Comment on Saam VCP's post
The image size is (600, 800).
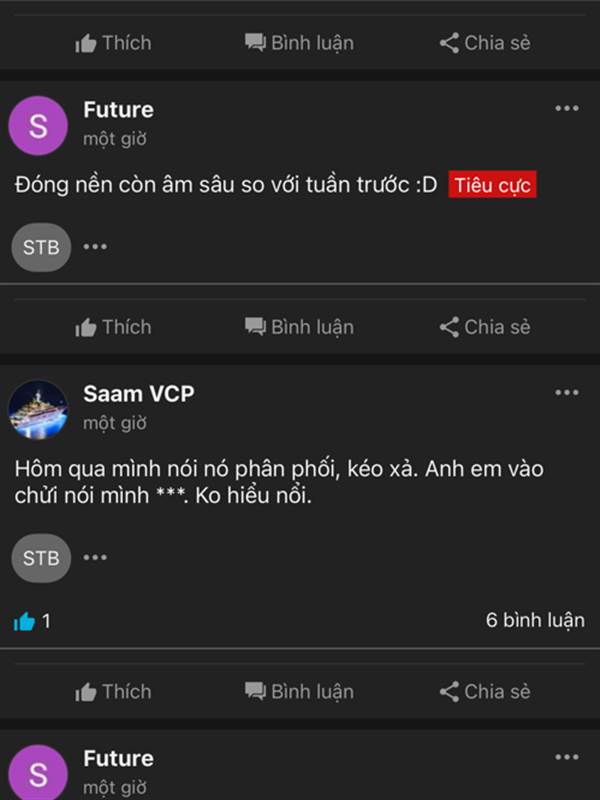299,692
